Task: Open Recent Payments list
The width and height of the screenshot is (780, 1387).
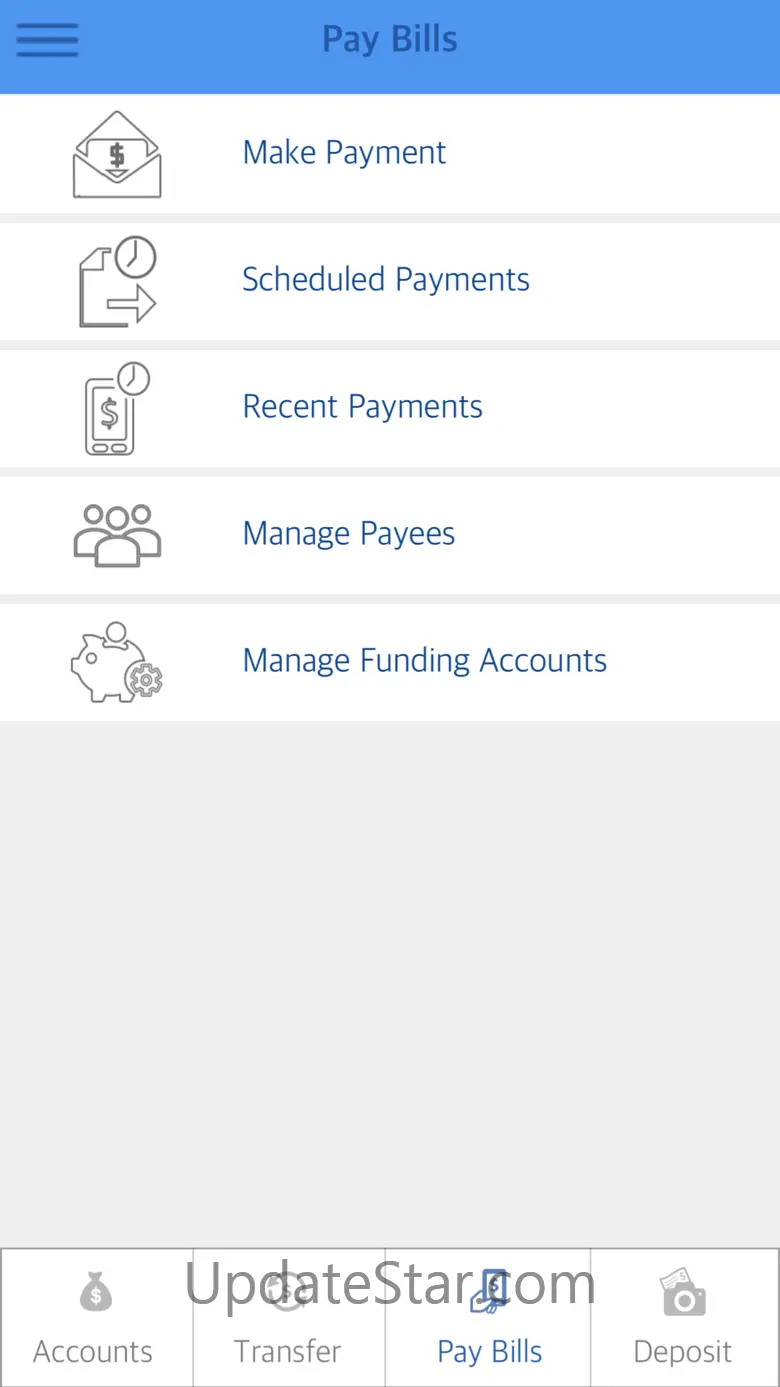Action: tap(362, 407)
